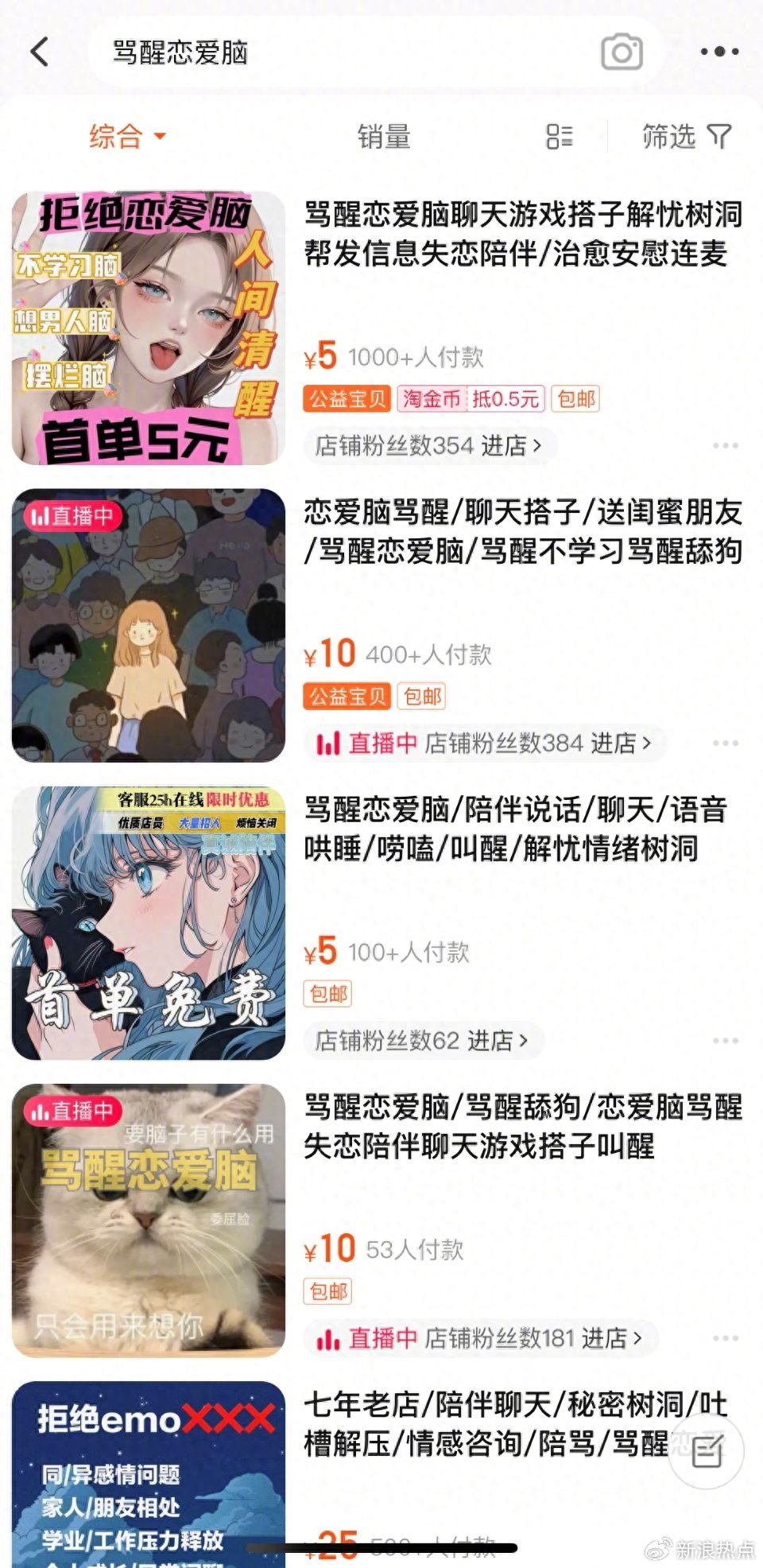763x1568 pixels.
Task: Open the 筛选 filter panel
Action: tap(686, 137)
